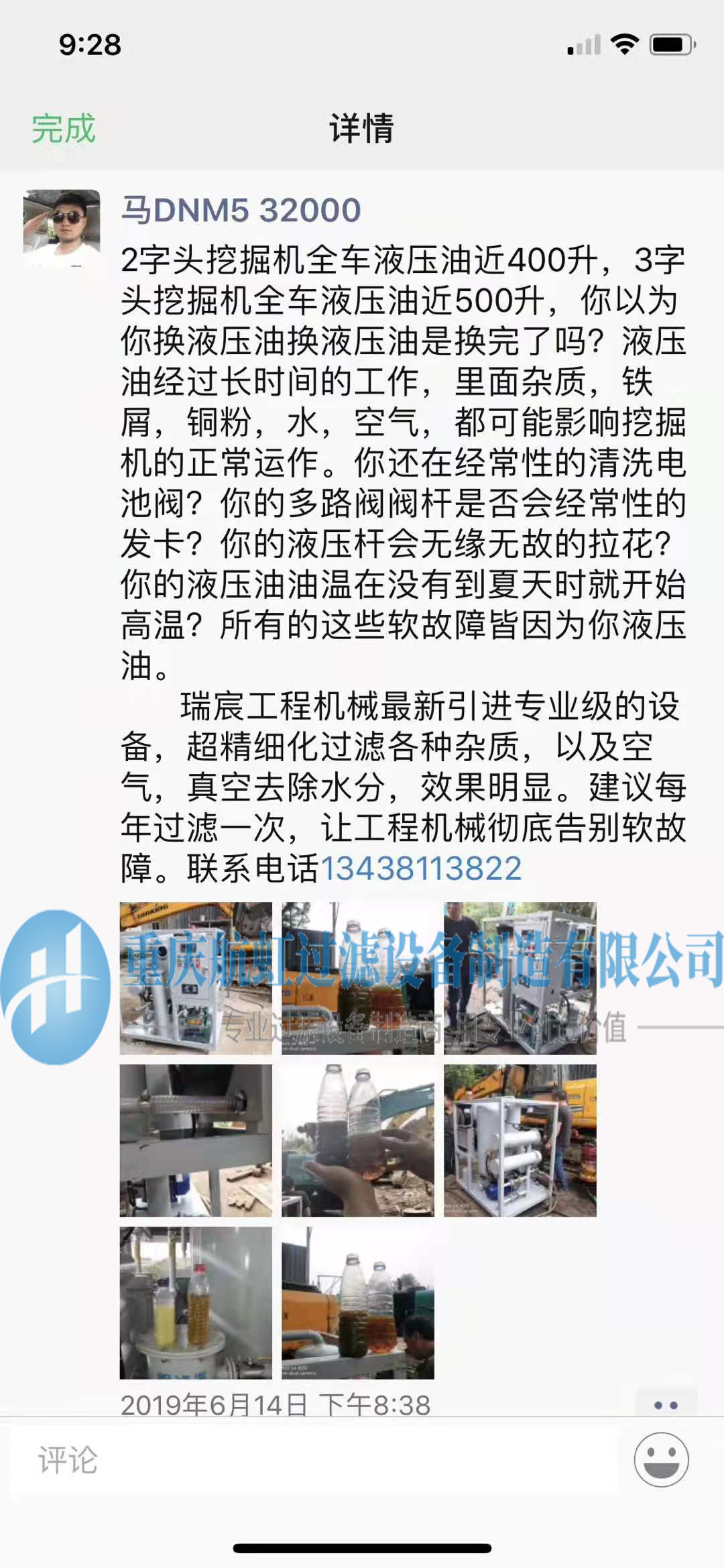Open the photo of the yellow oil bottles
Viewport: 724px width, 1568px height.
[x=196, y=1302]
